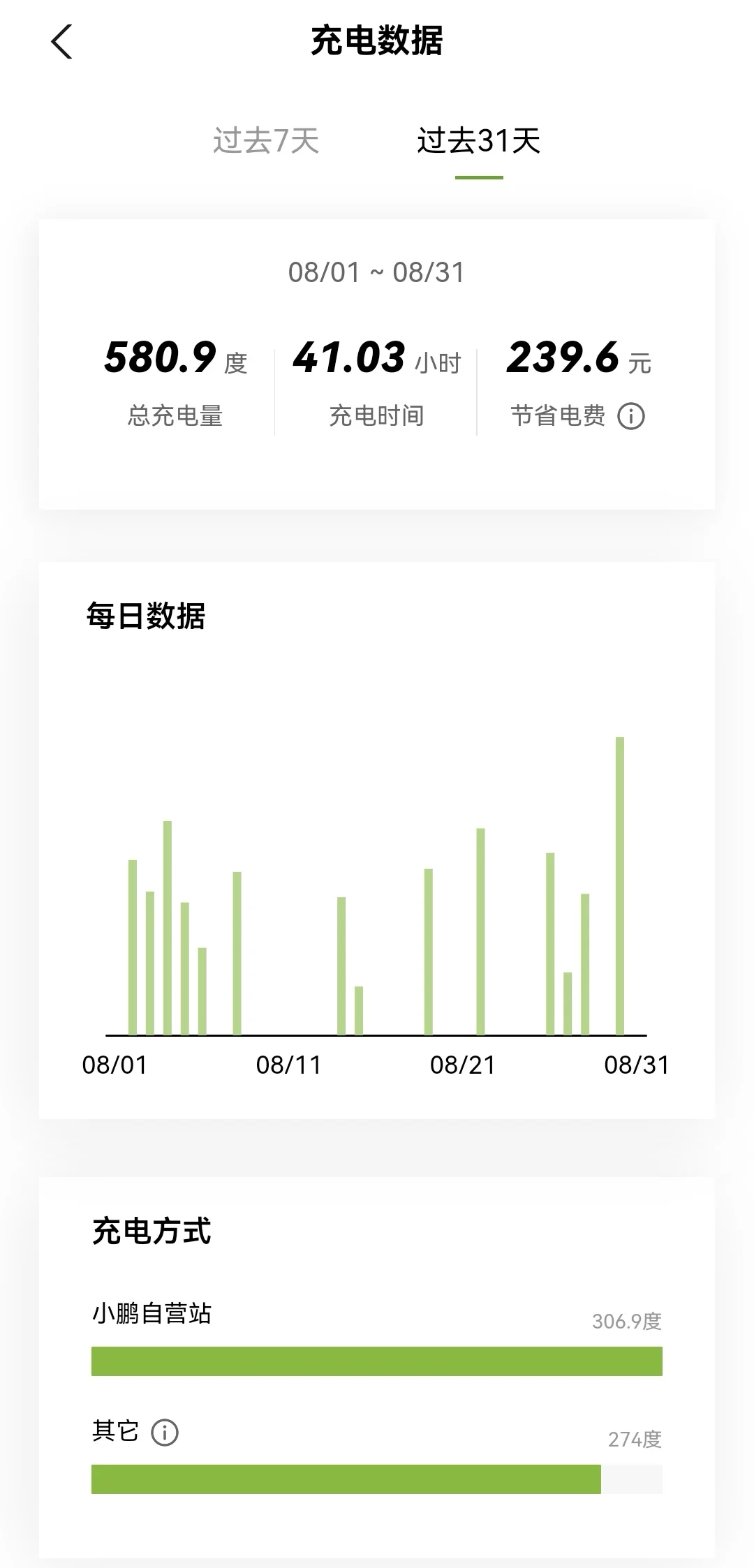
Task: Switch to the 过去7天 tab
Action: [x=266, y=141]
